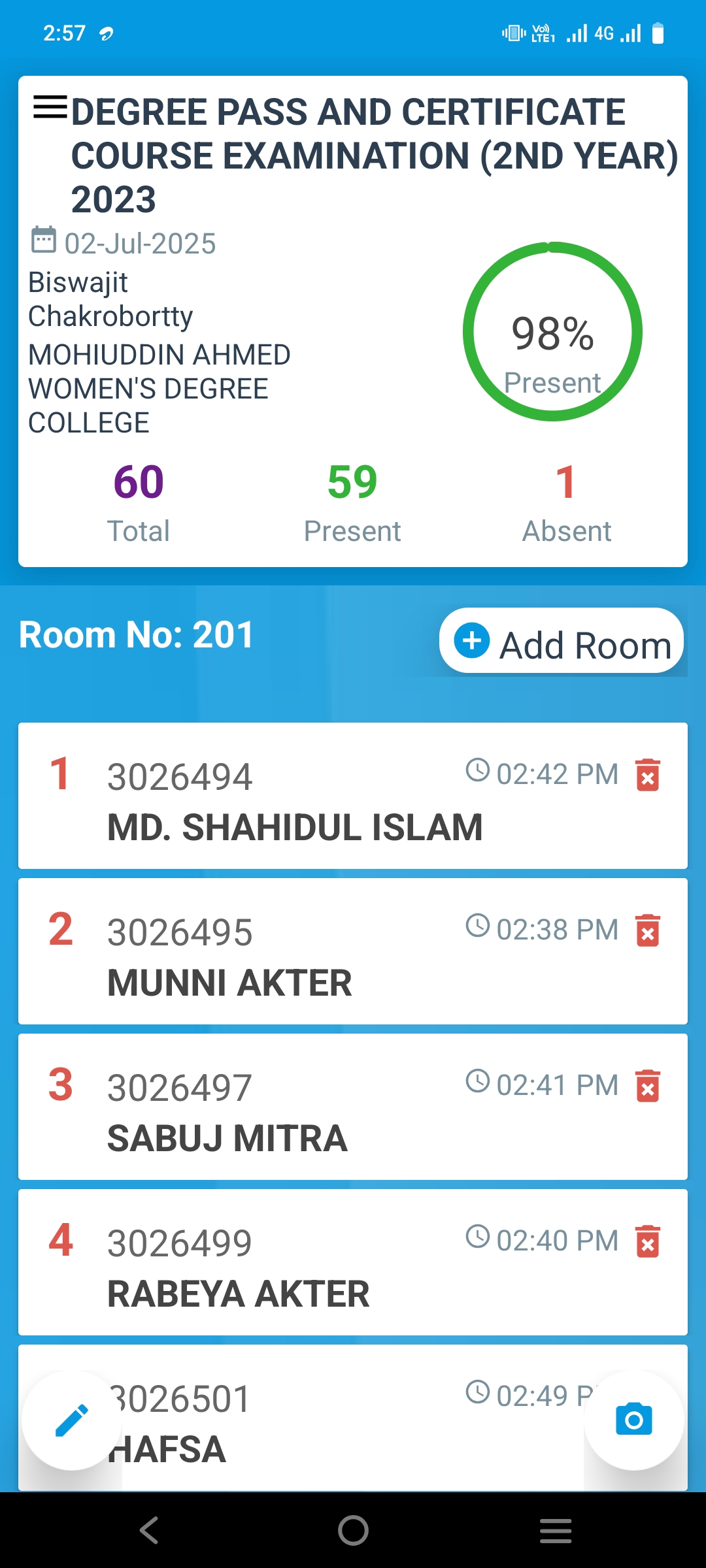Tap the trash icon for RABEYA AKTER
The image size is (706, 1568).
click(648, 1241)
